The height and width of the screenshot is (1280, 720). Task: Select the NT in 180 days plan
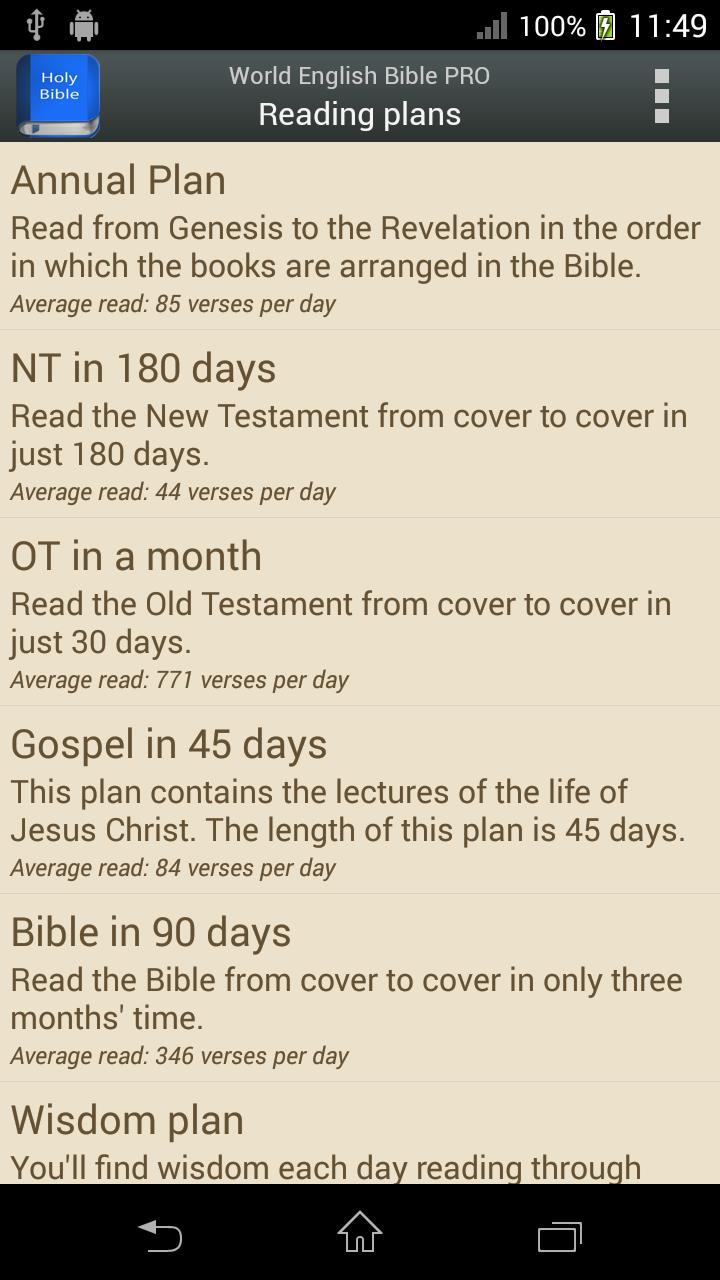tap(360, 424)
